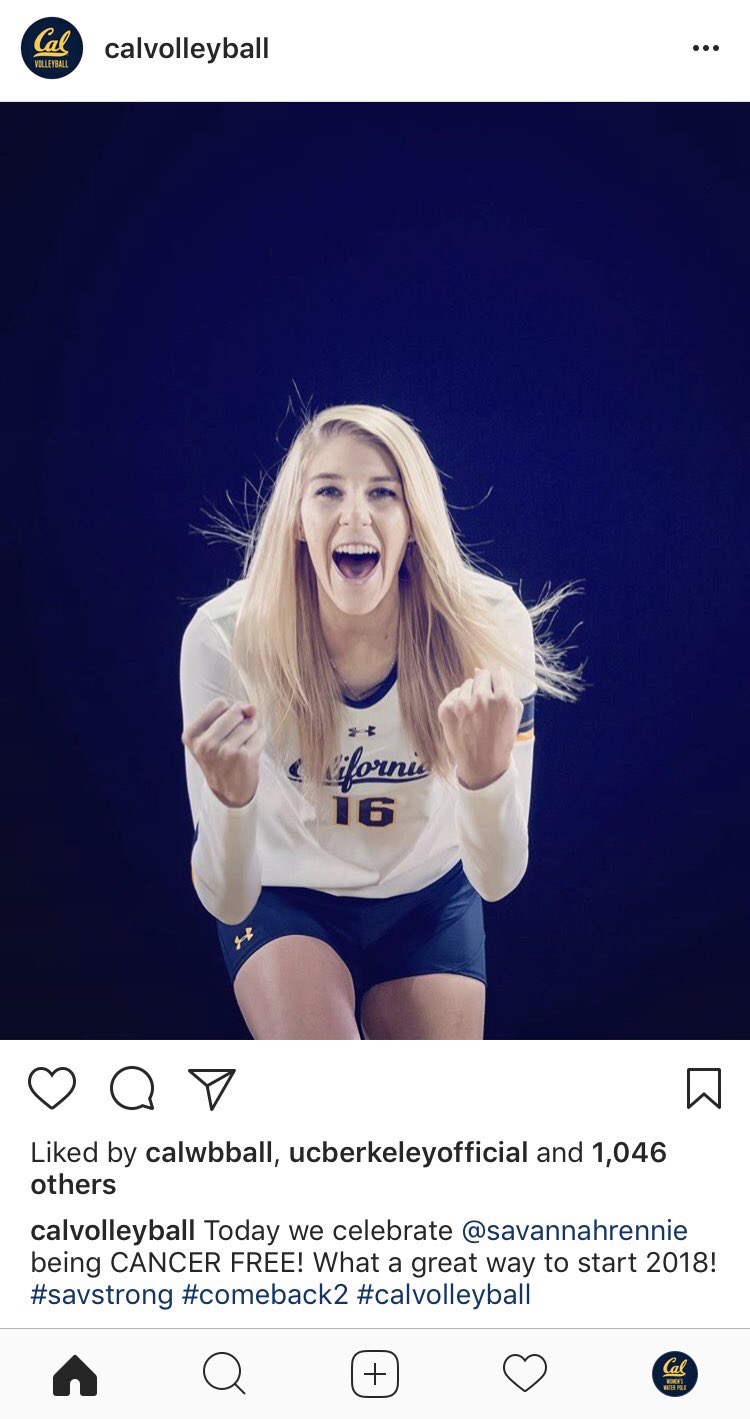The height and width of the screenshot is (1419, 750).
Task: Go to the Home feed tab
Action: (x=75, y=1374)
